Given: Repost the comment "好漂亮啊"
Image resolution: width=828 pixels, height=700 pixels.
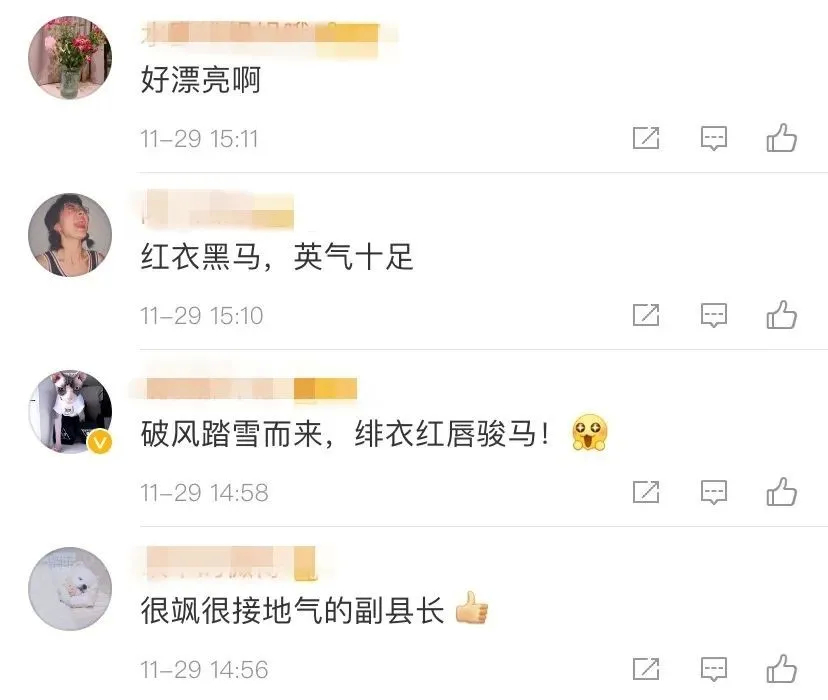Looking at the screenshot, I should (646, 138).
